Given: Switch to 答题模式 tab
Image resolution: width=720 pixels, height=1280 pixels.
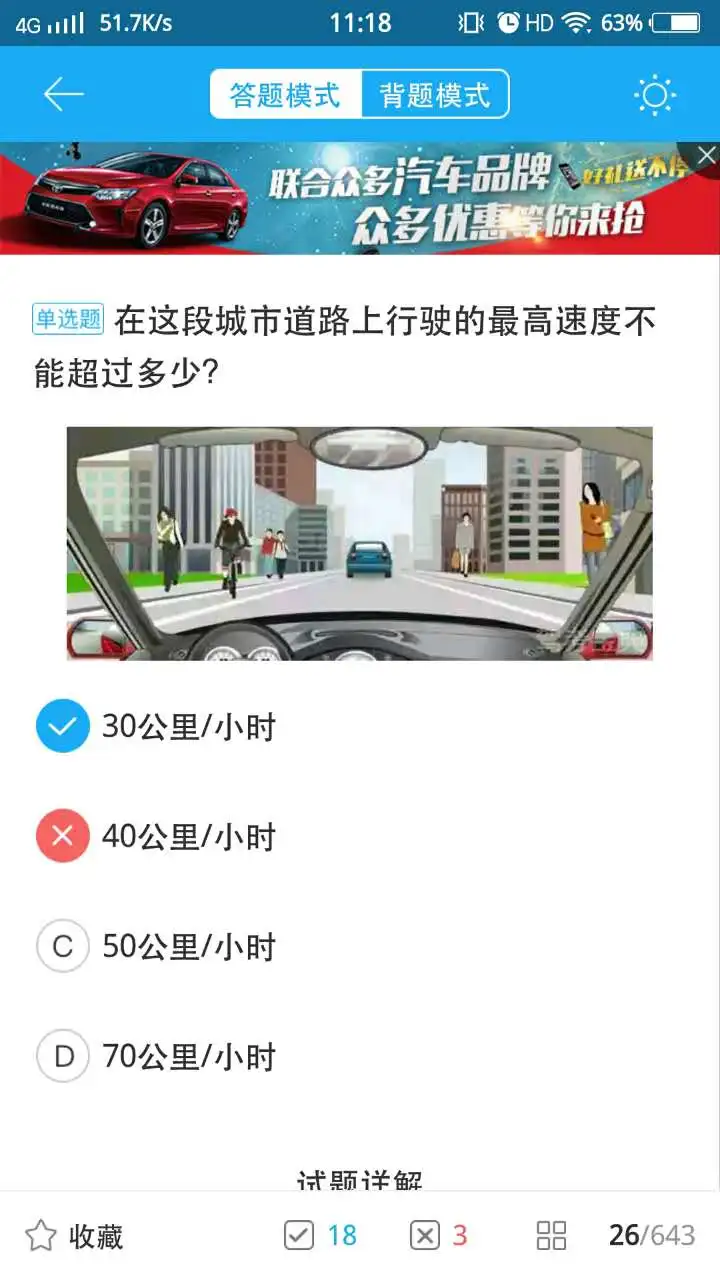Looking at the screenshot, I should (285, 95).
